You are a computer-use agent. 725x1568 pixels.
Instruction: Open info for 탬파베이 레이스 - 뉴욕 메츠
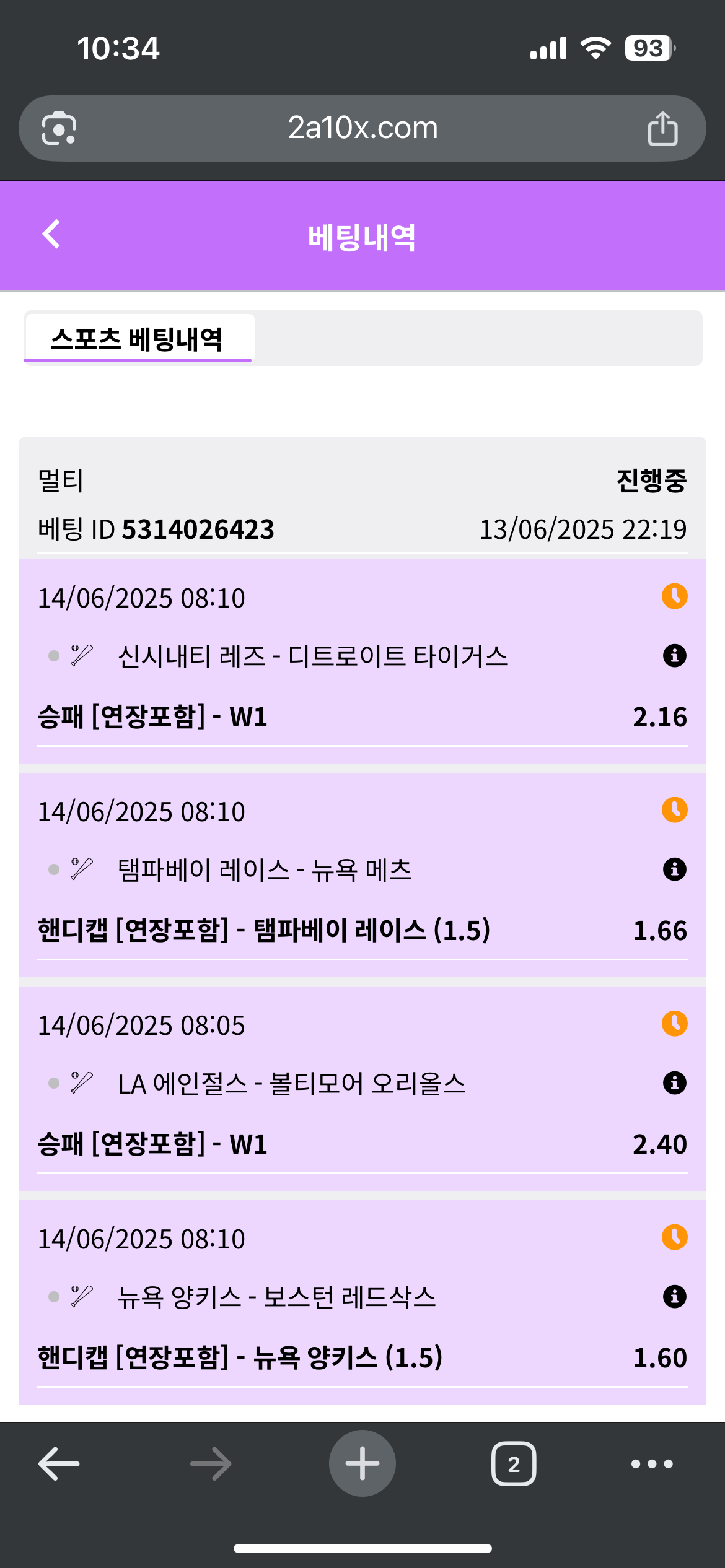click(674, 869)
